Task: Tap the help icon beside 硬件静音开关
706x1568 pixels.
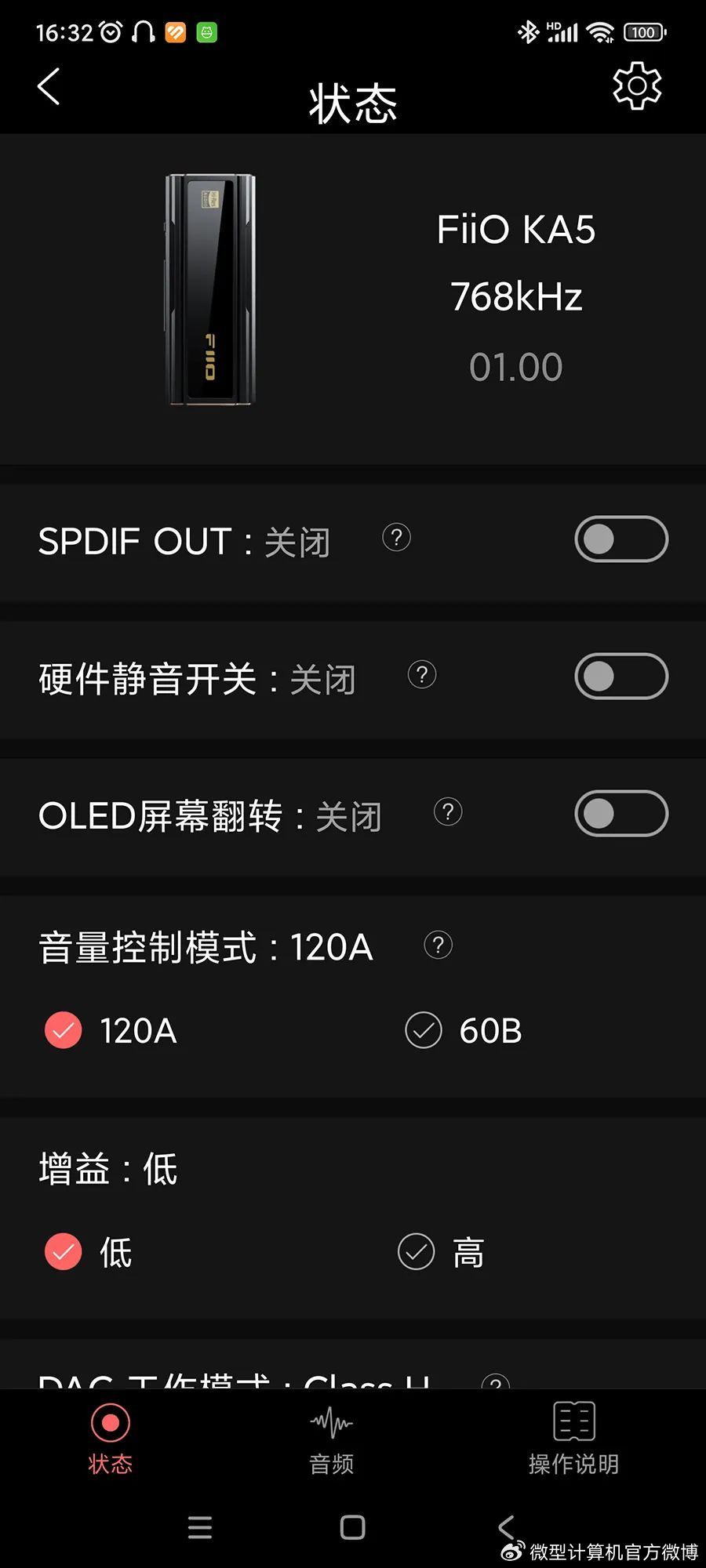Action: (x=422, y=675)
